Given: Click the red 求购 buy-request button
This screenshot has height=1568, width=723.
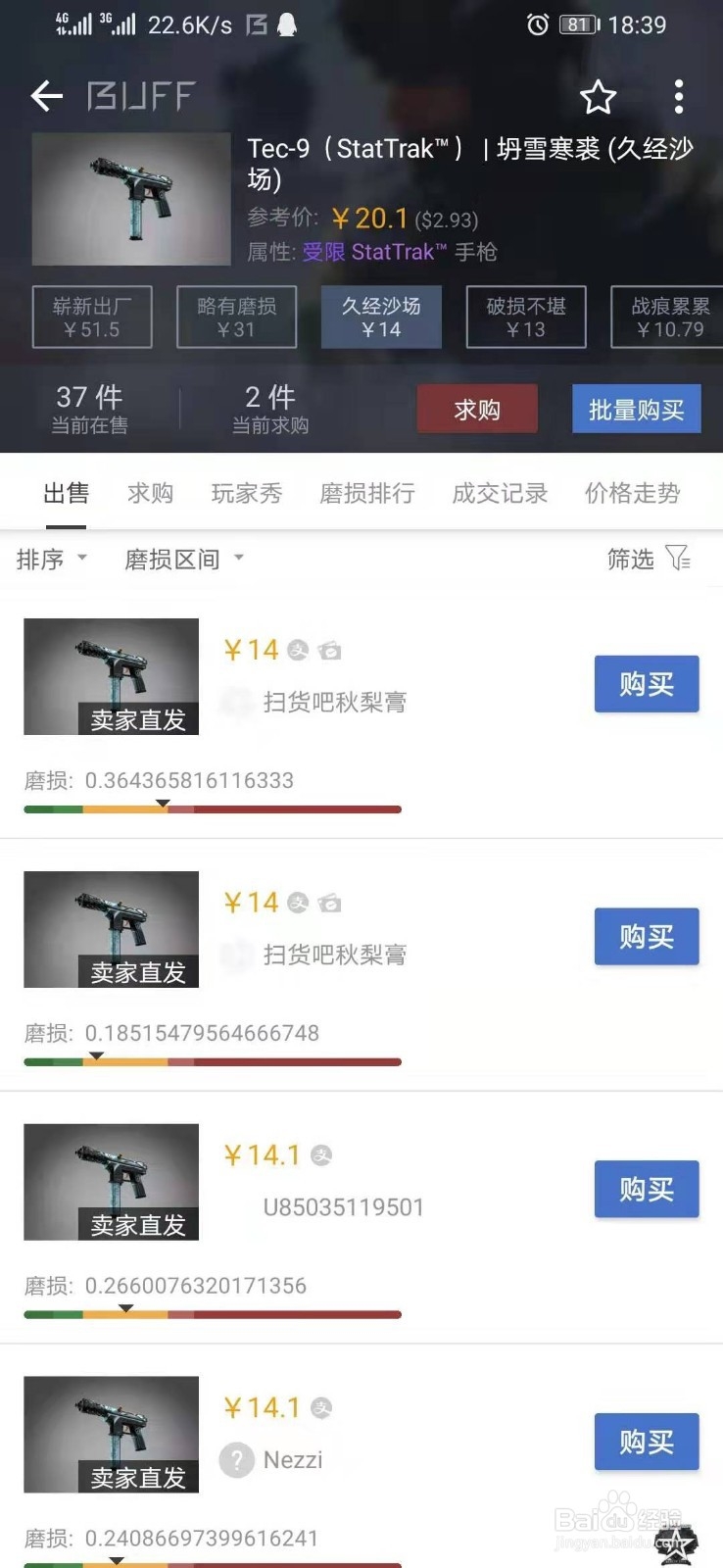Looking at the screenshot, I should pyautogui.click(x=477, y=409).
